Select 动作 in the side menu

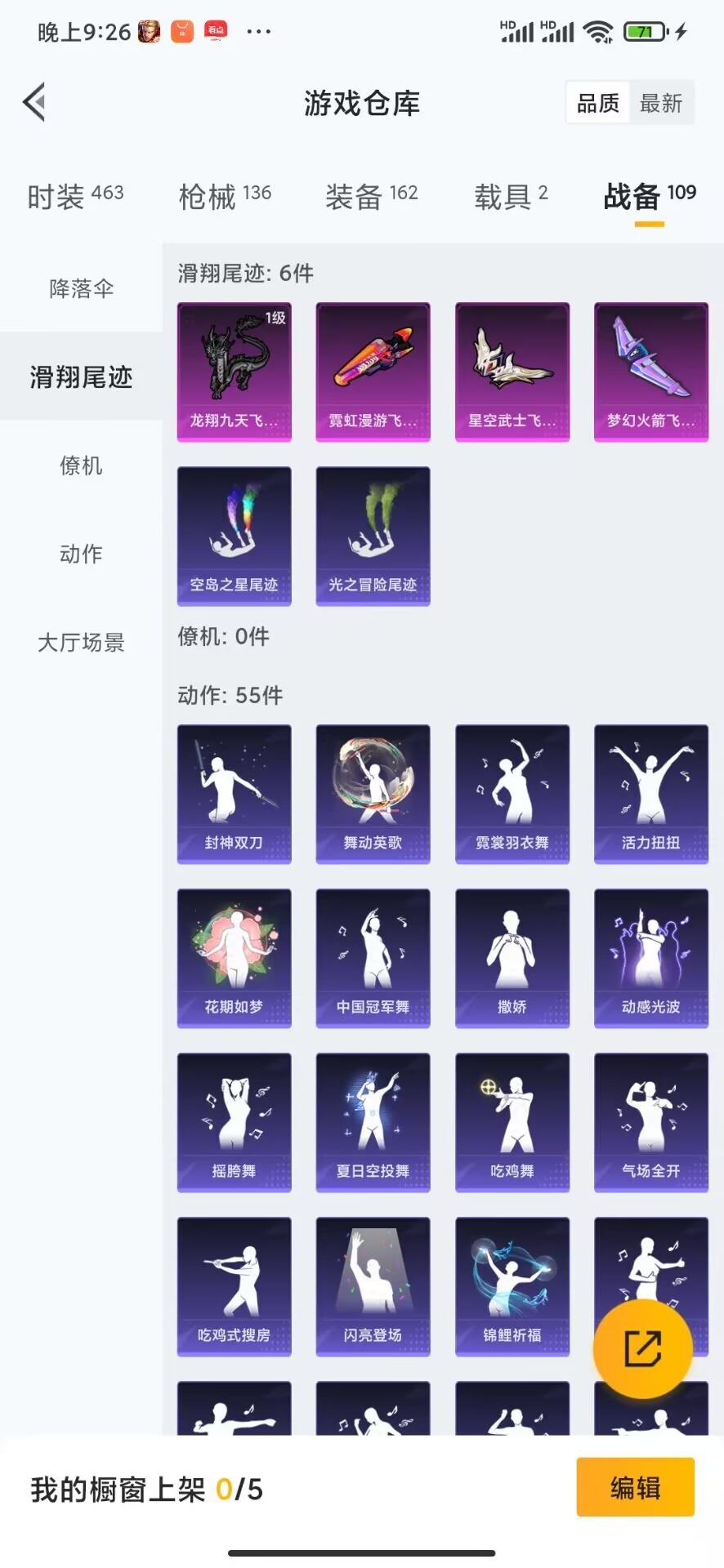(x=81, y=554)
